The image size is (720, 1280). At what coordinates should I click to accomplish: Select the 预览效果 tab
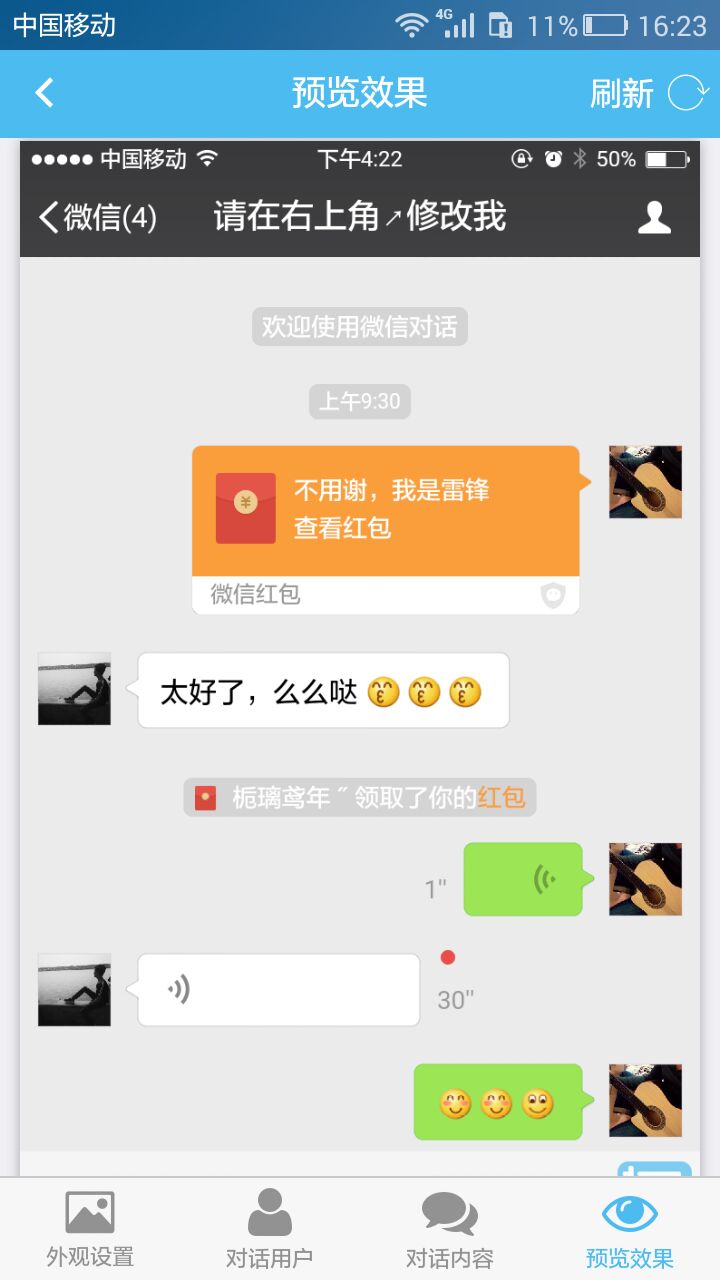click(x=629, y=1229)
